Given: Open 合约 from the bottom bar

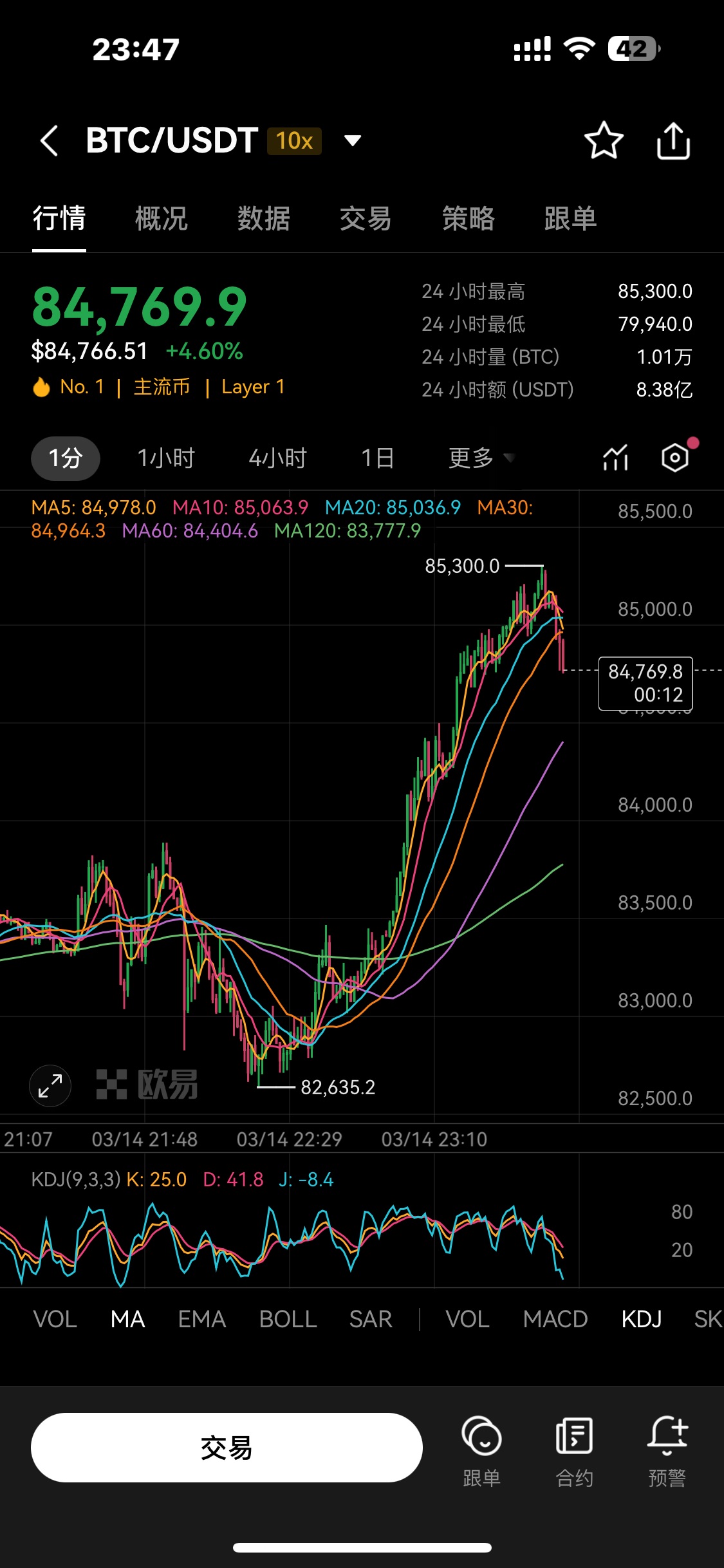Looking at the screenshot, I should coord(574,1453).
